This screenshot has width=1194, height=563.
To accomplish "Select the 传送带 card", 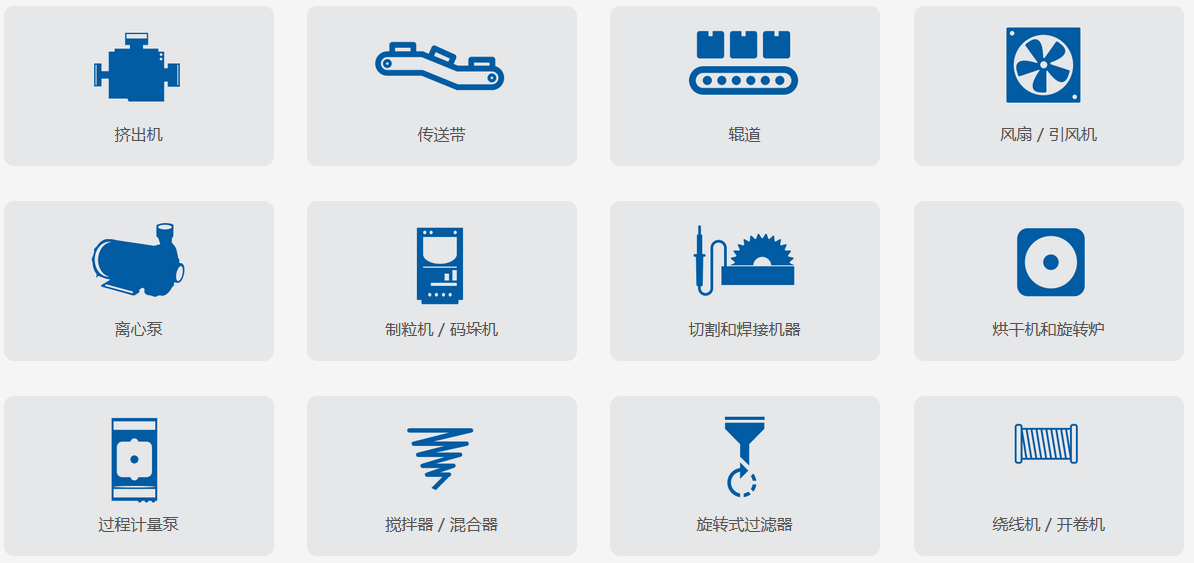I will pyautogui.click(x=442, y=86).
